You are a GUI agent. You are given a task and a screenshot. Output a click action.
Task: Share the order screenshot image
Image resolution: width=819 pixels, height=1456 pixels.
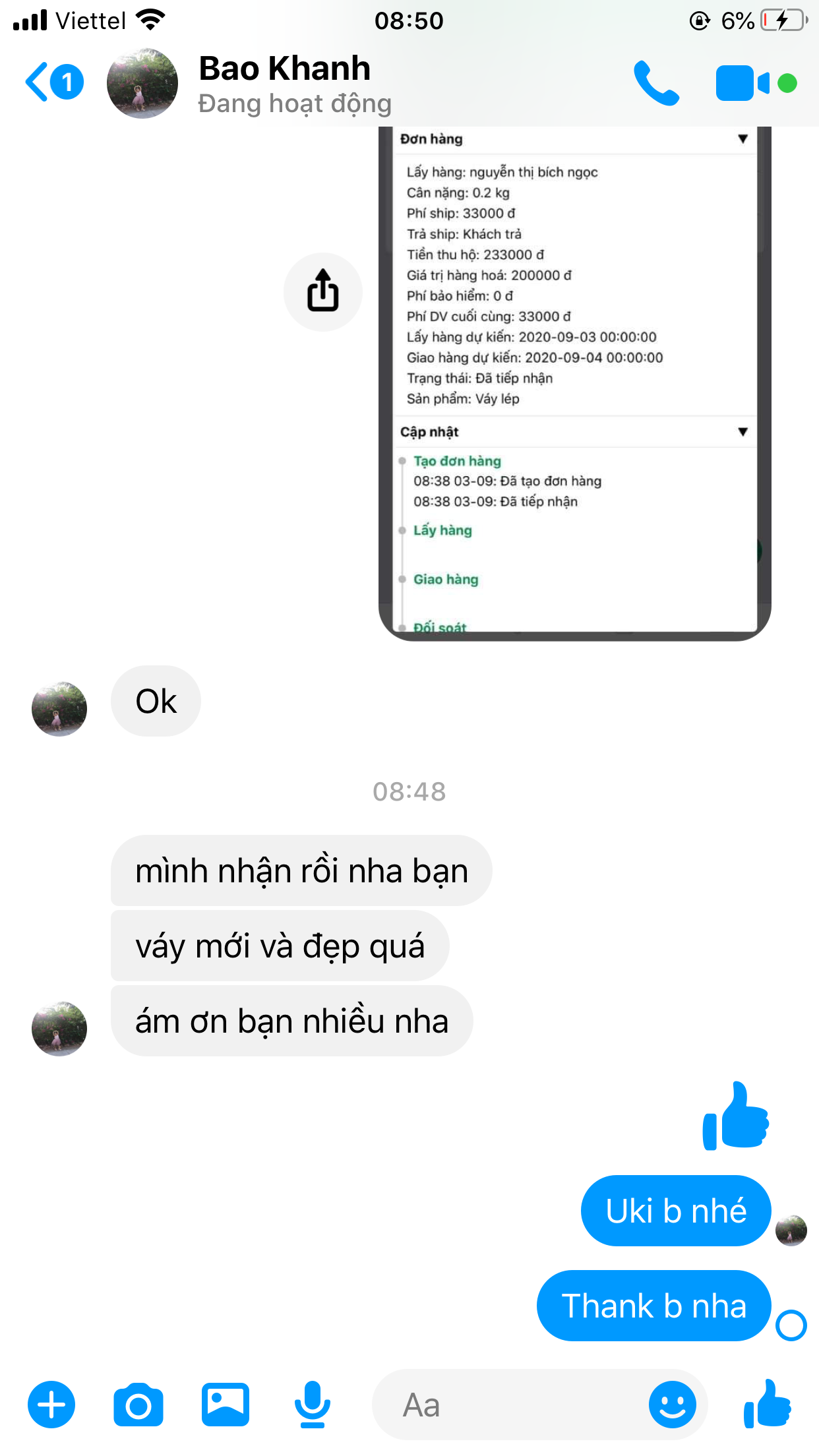(x=323, y=291)
